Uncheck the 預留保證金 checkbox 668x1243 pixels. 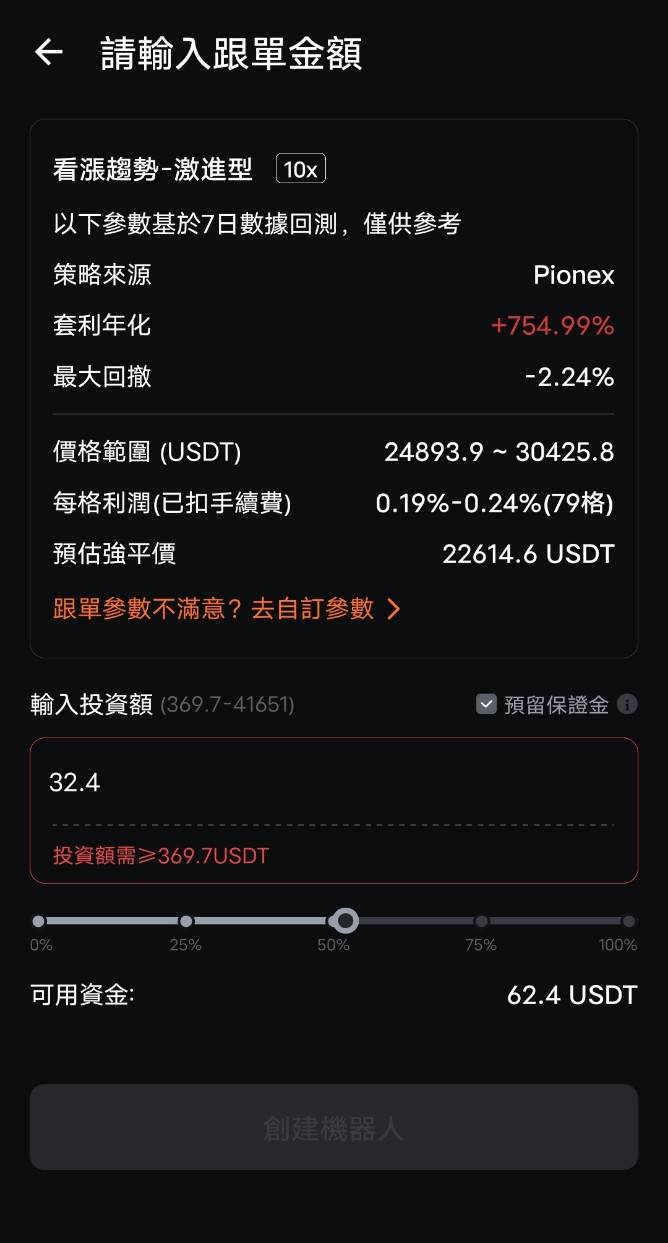[x=486, y=704]
